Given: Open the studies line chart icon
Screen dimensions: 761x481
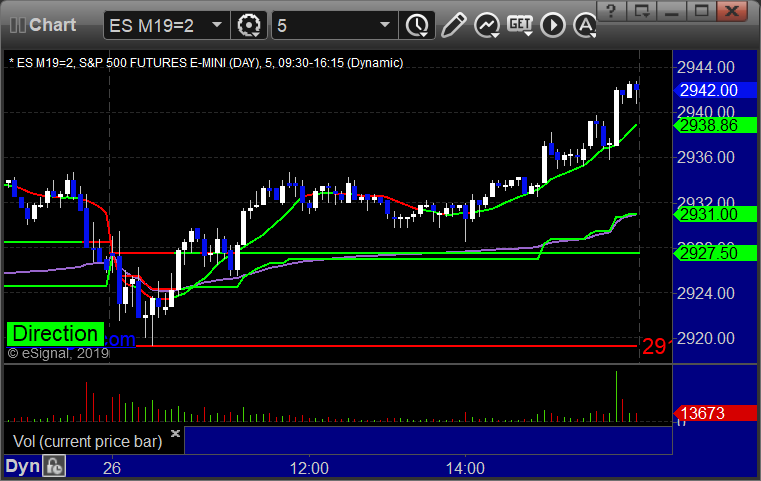Looking at the screenshot, I should click(487, 23).
